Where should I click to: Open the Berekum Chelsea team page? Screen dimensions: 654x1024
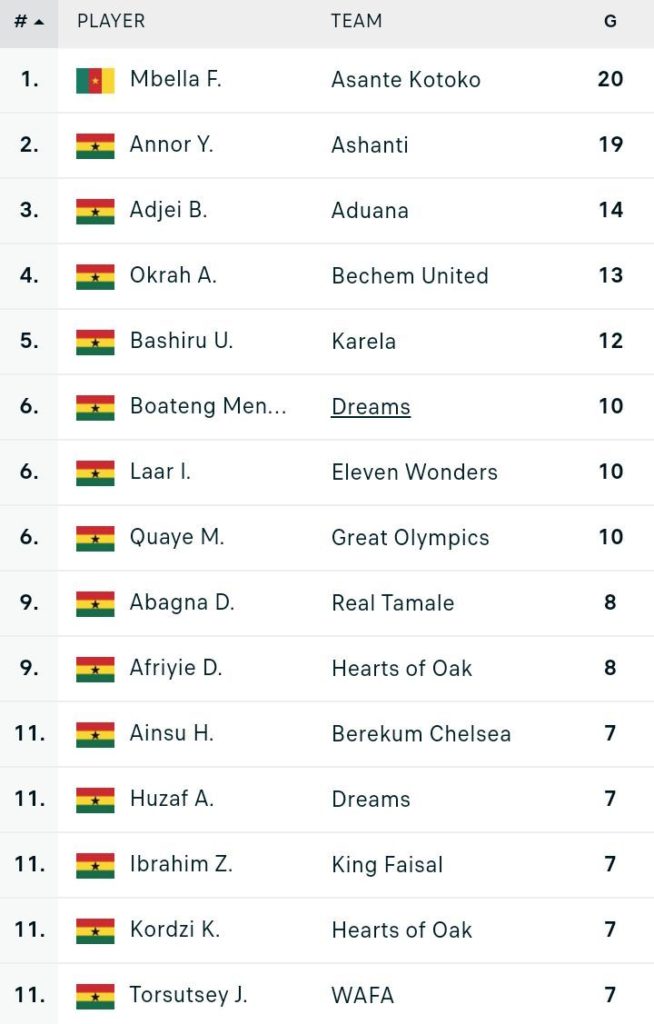(x=421, y=734)
